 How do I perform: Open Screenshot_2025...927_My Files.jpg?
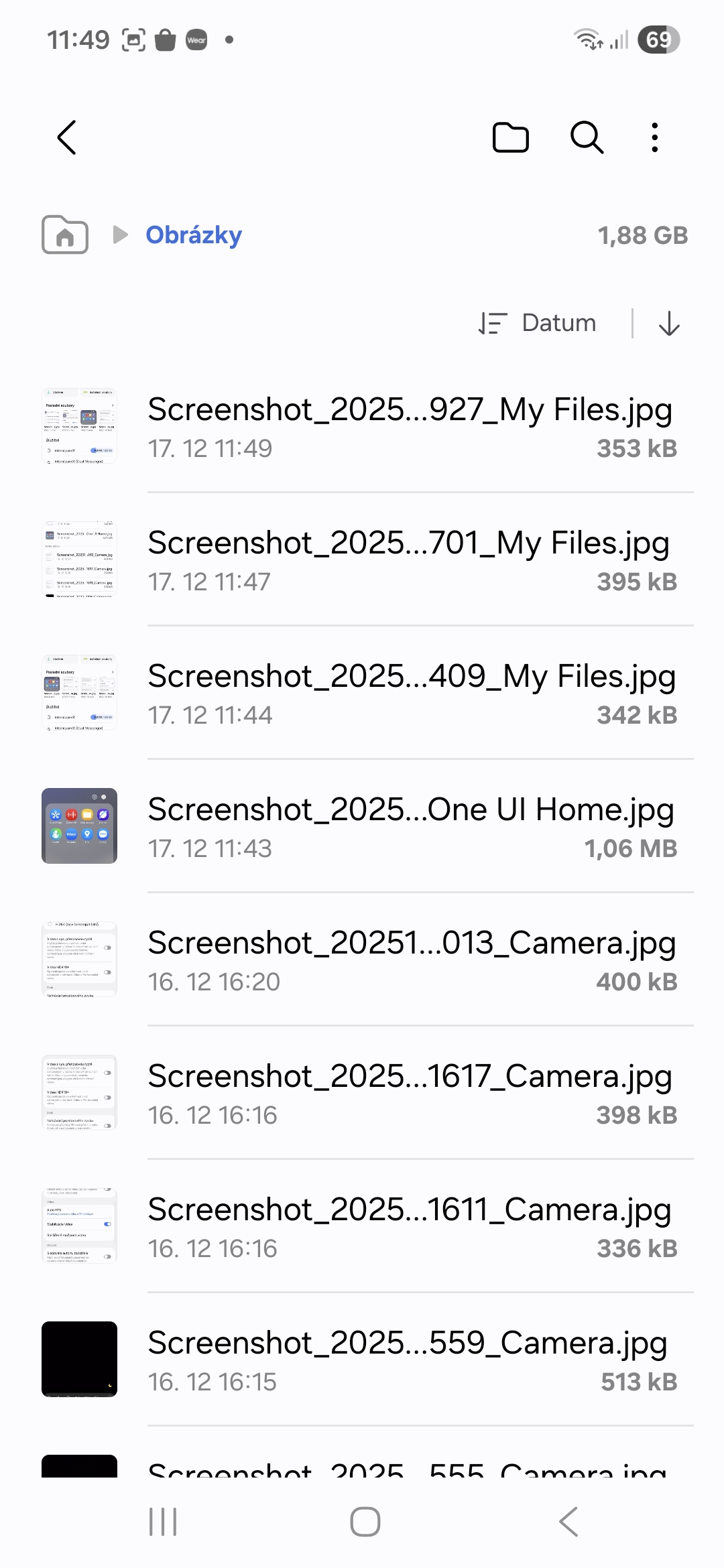410,426
